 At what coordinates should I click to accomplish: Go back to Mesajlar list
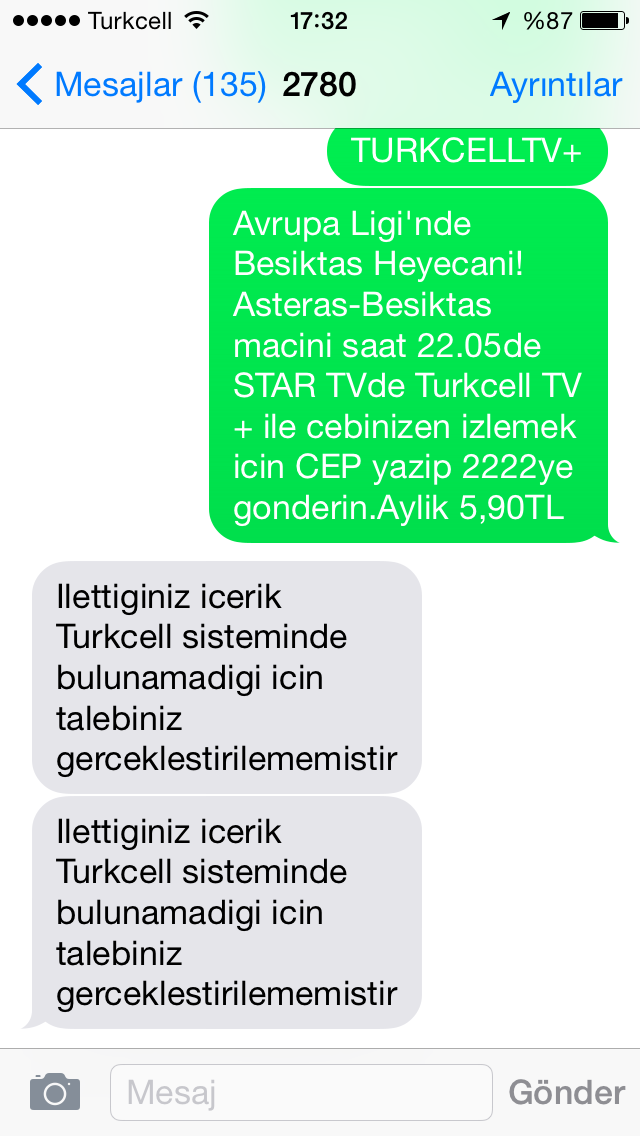pyautogui.click(x=141, y=85)
